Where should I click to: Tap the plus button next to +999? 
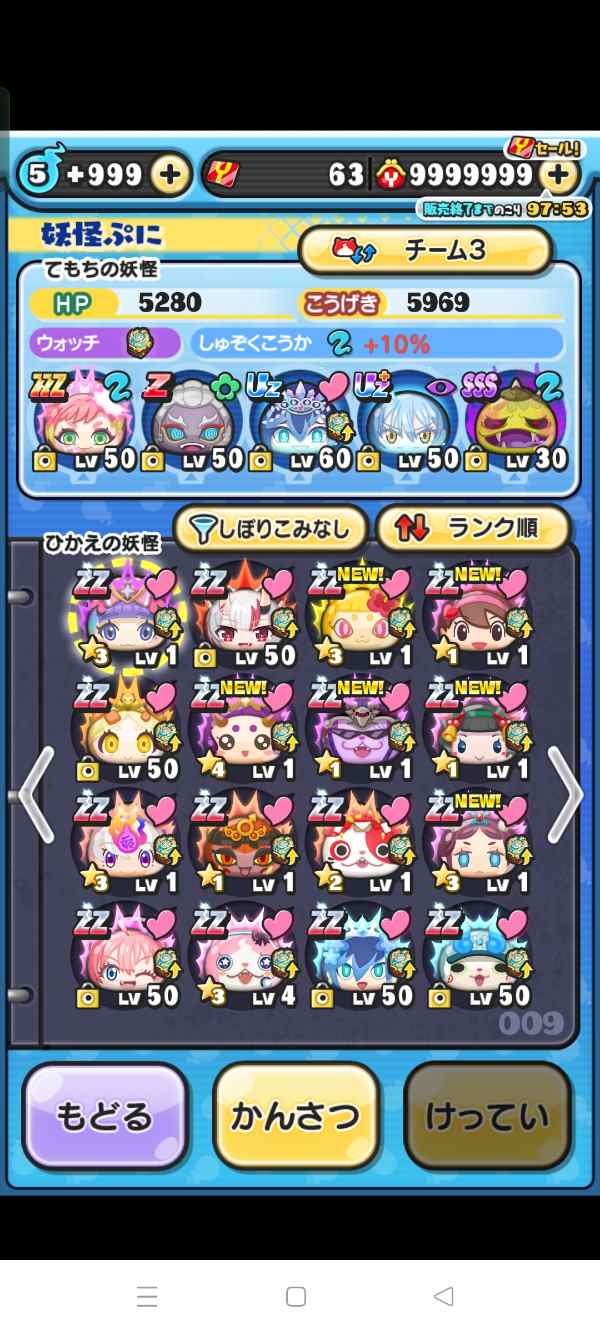click(171, 175)
